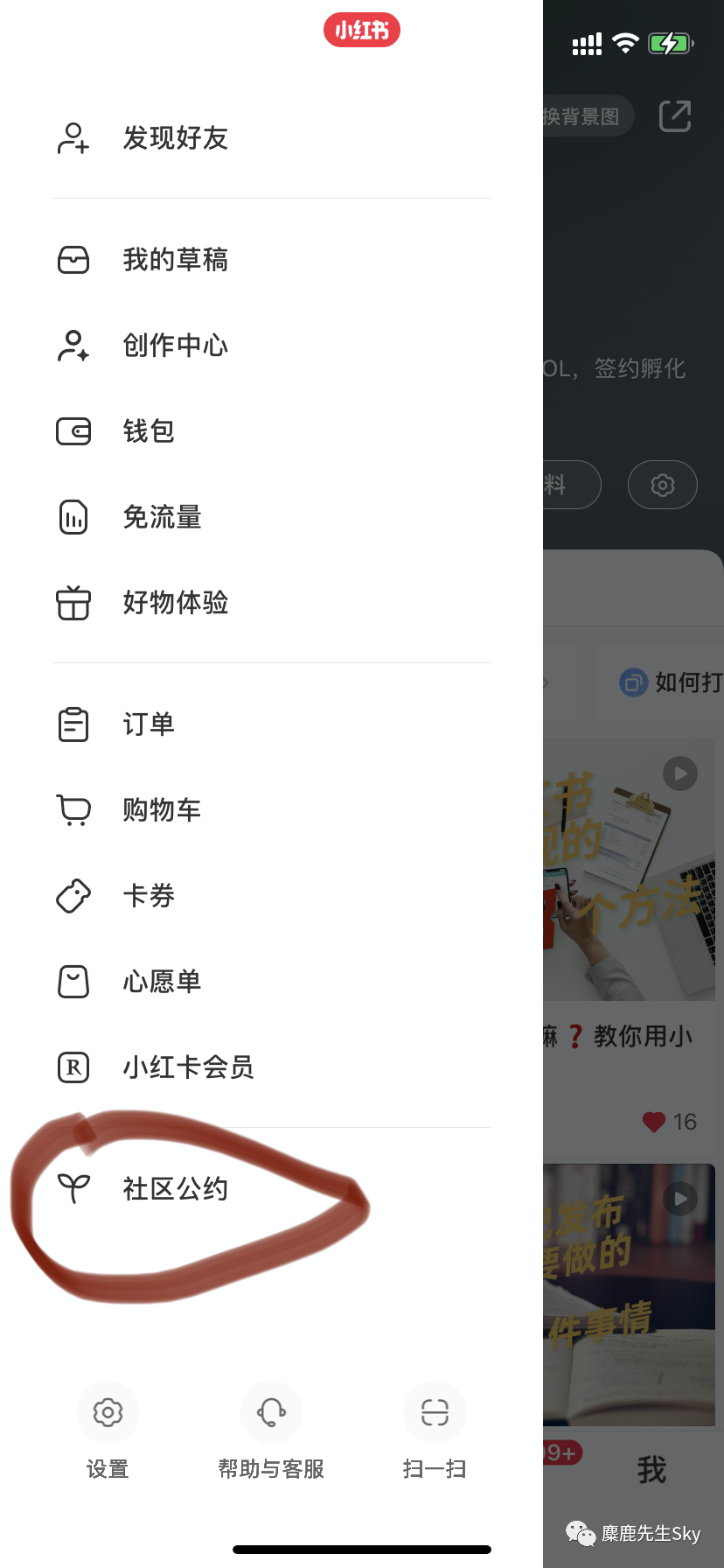Open 发现好友 find friends entry
Viewport: 724px width, 1568px height.
(x=175, y=138)
